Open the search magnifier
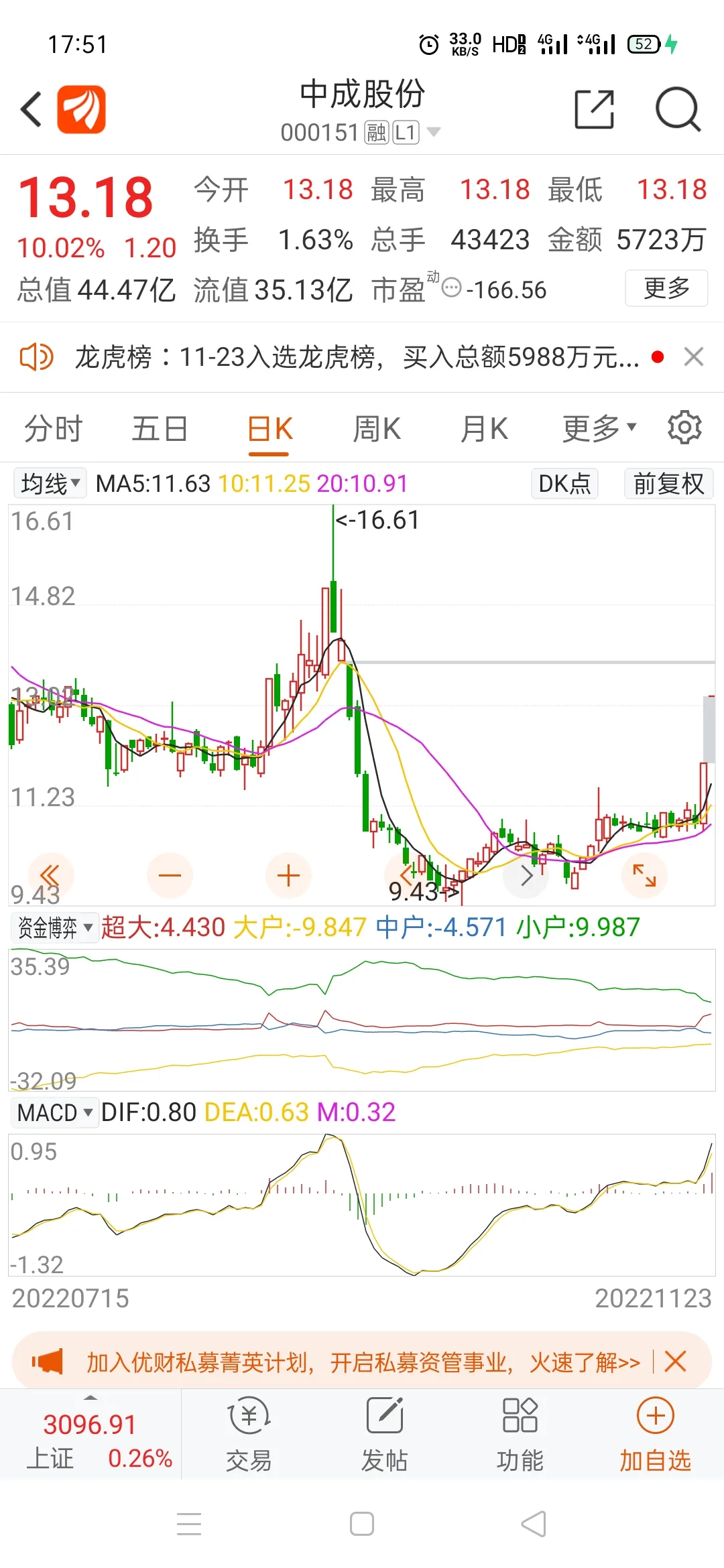Screen dimensions: 724x1568 678,109
